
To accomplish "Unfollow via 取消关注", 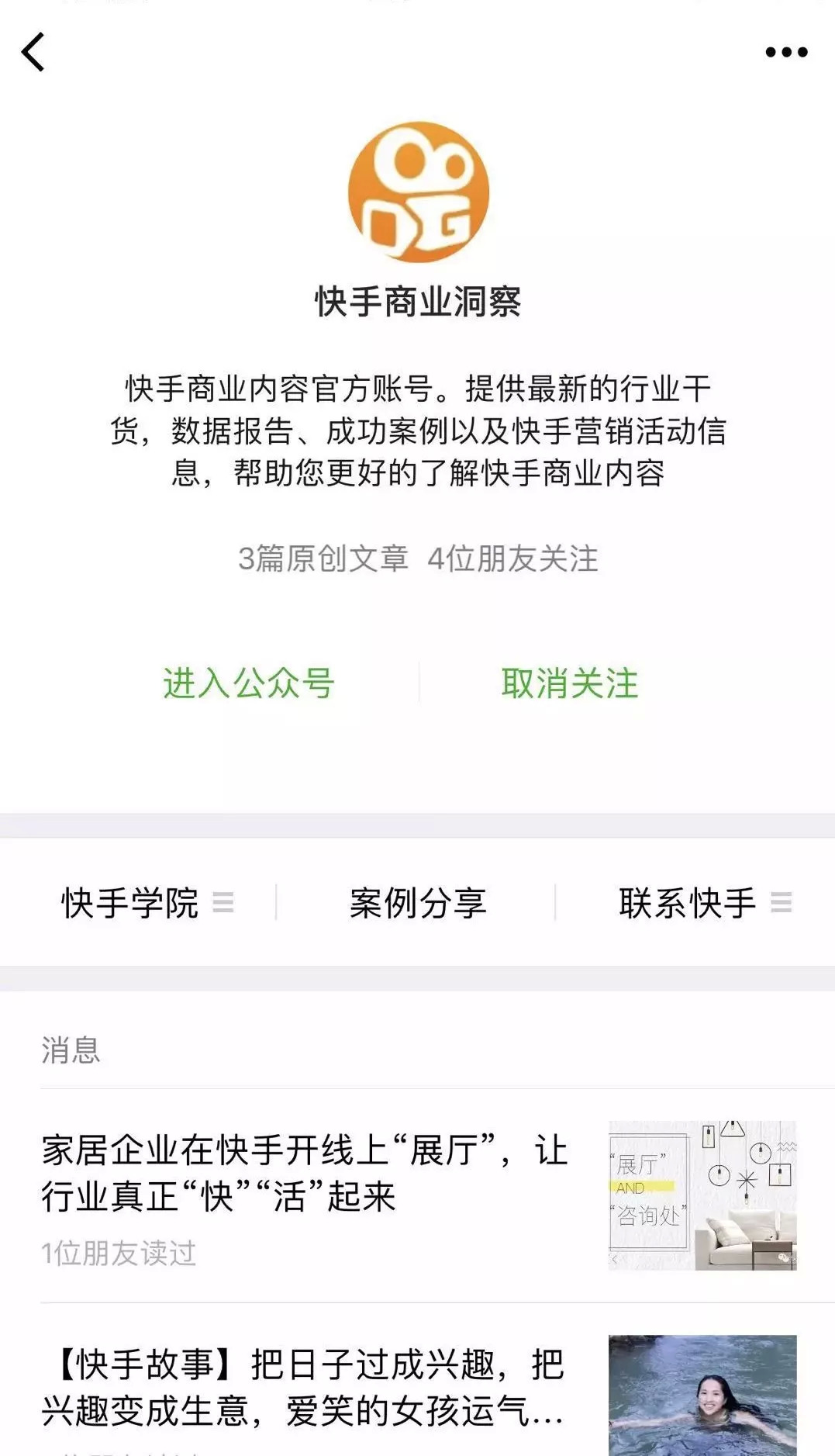I will coord(570,683).
